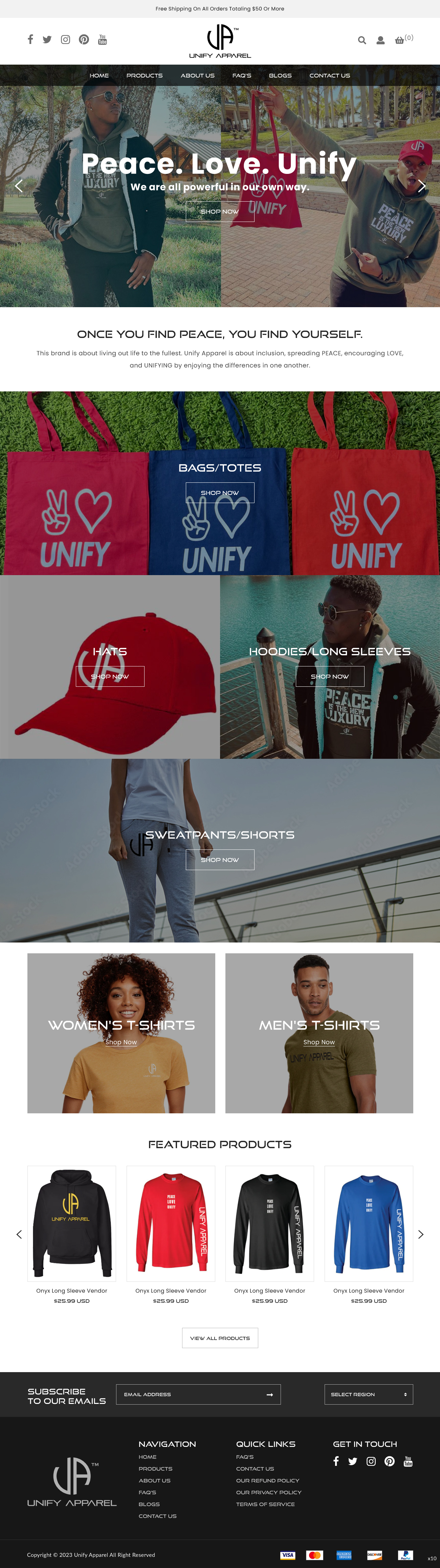The width and height of the screenshot is (440, 1568).
Task: Open the black hoodie featured product
Action: (72, 1223)
